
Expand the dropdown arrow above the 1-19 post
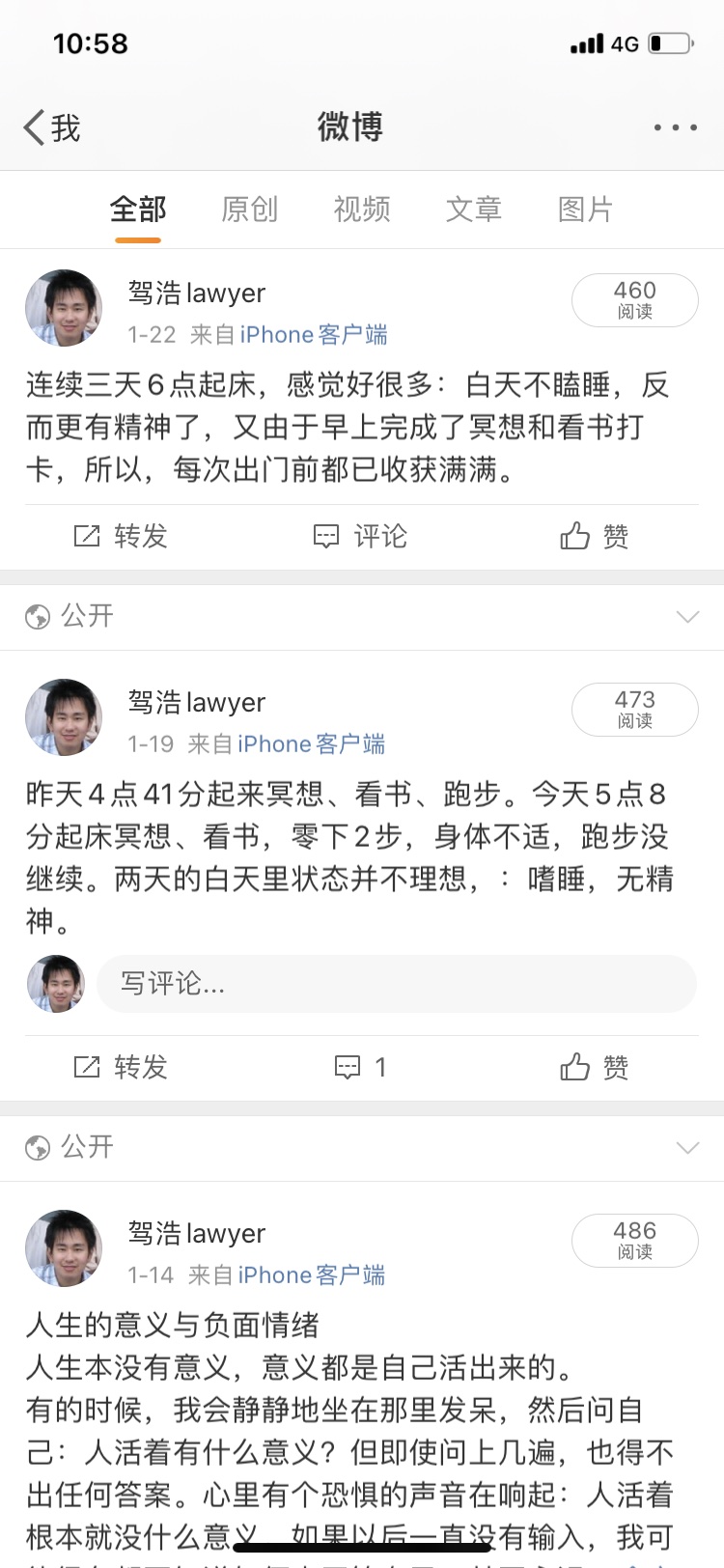(x=687, y=616)
